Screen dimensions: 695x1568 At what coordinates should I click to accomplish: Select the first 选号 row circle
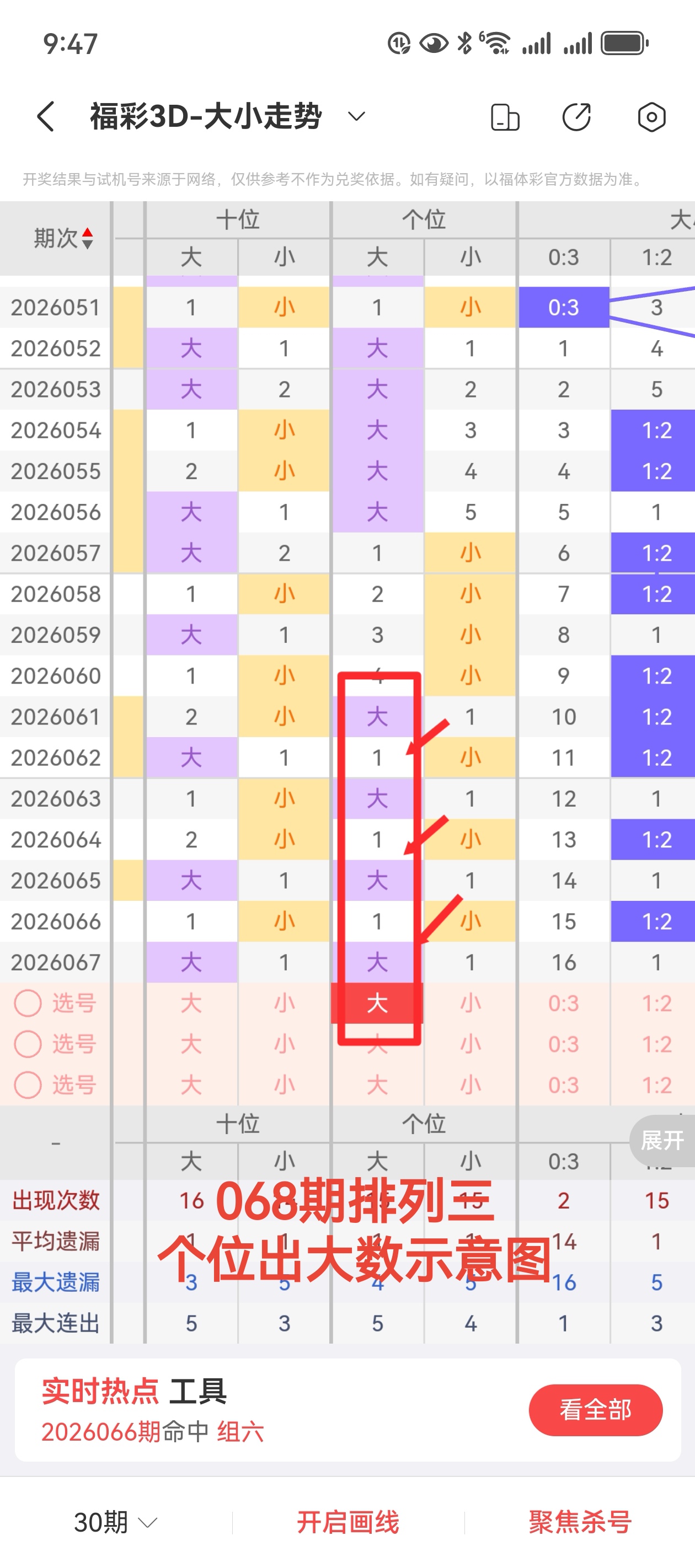click(28, 1002)
